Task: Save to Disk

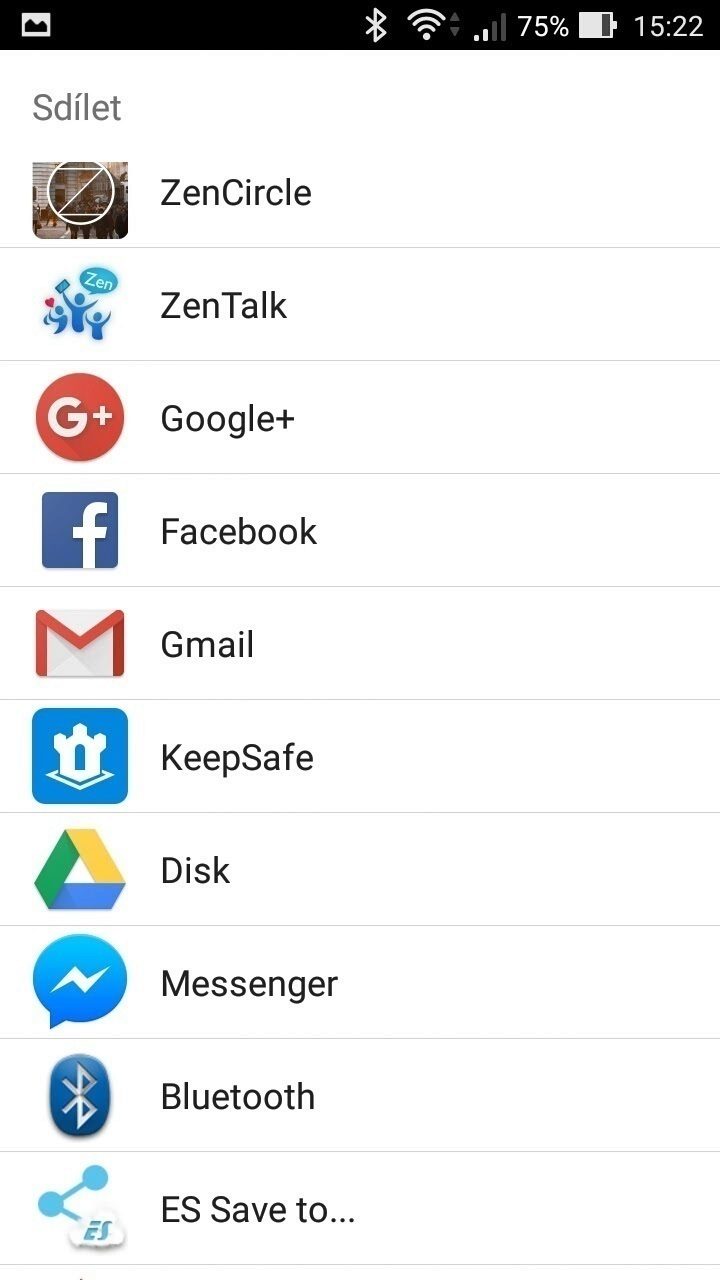Action: coord(360,870)
